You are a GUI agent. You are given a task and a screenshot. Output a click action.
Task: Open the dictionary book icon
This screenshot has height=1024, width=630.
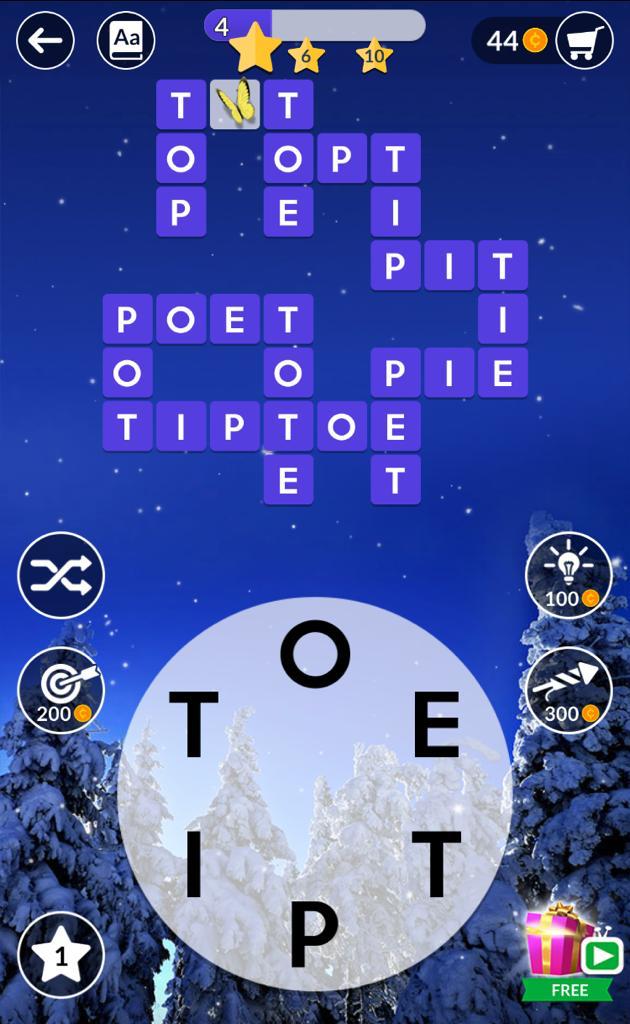[126, 40]
